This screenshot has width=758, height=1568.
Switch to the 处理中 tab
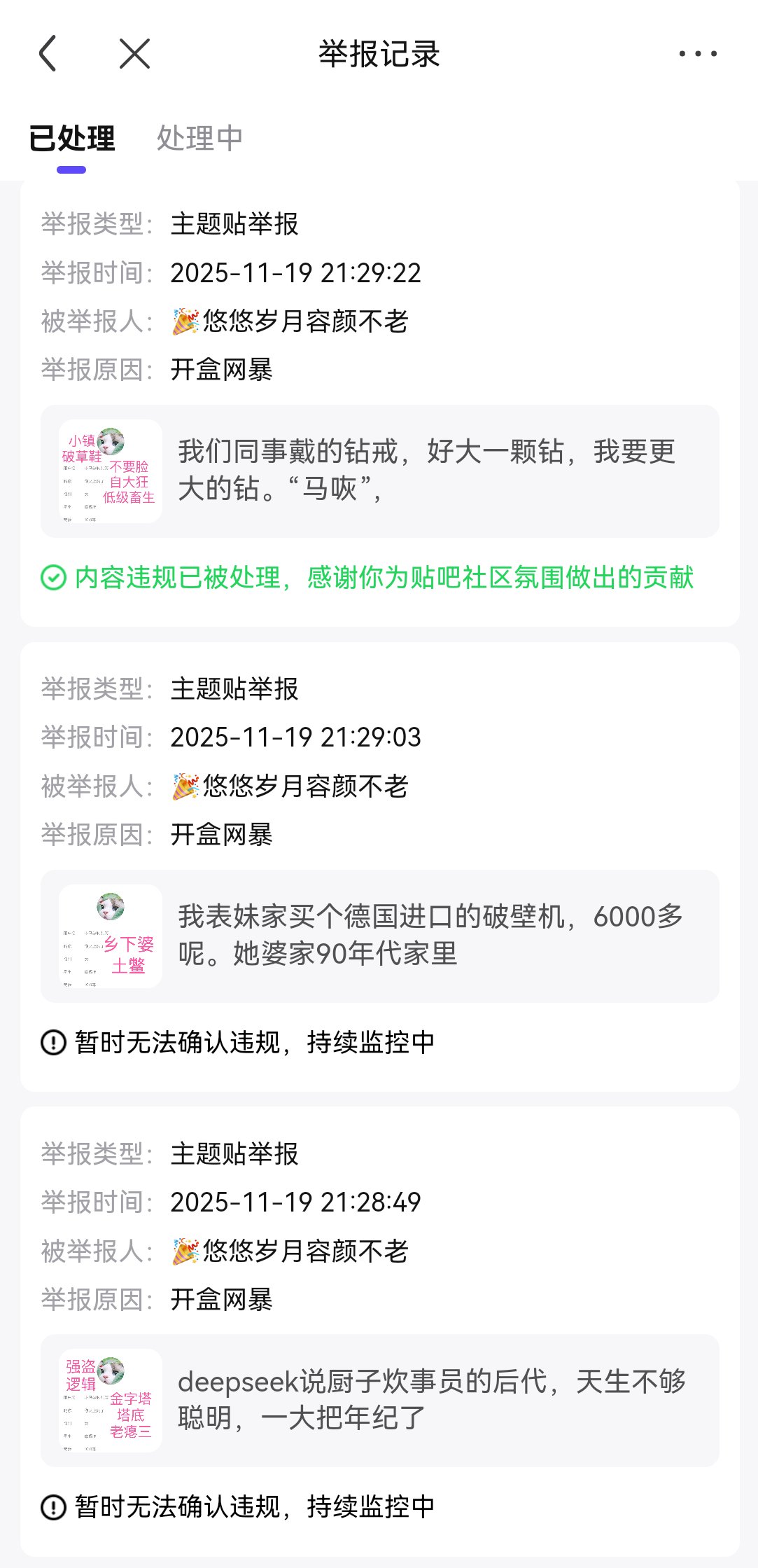pyautogui.click(x=199, y=138)
